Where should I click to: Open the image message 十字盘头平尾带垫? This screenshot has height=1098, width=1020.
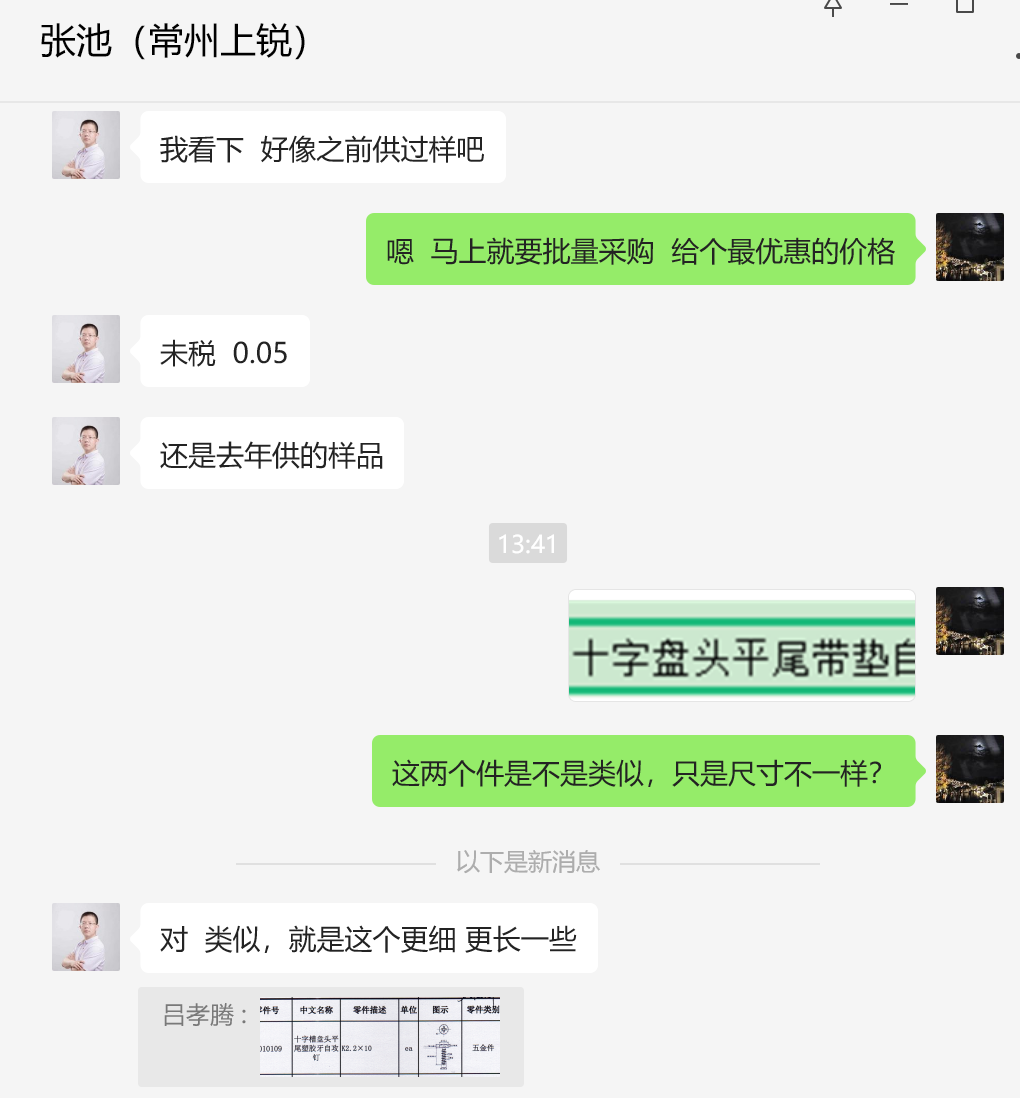pos(741,645)
